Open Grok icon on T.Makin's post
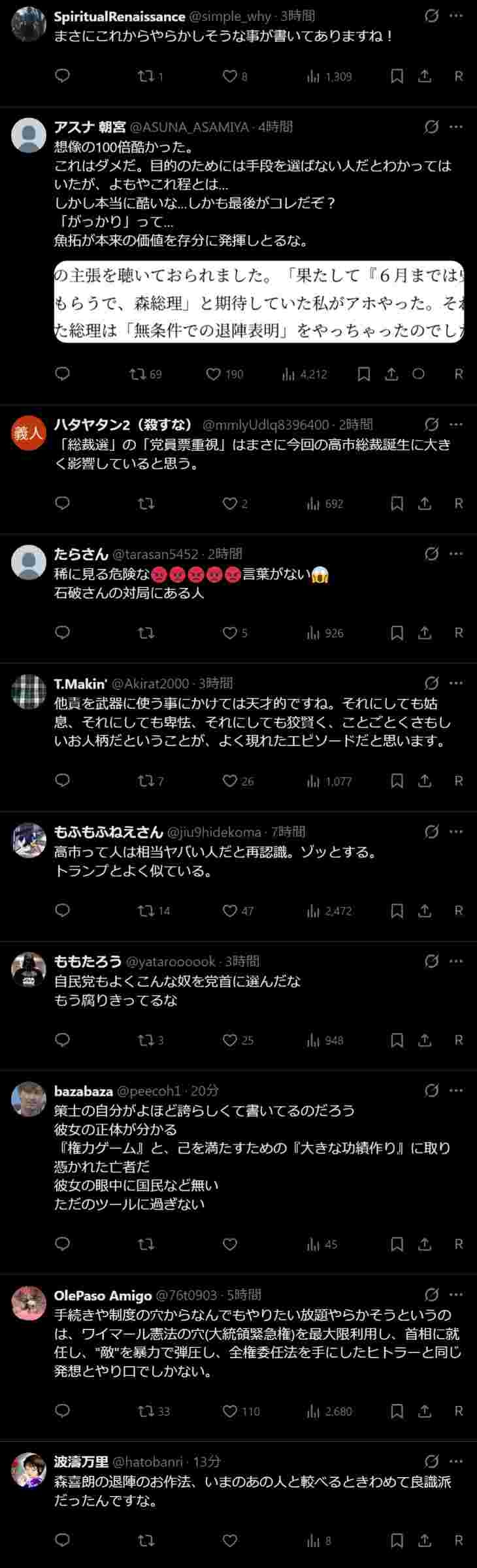The image size is (477, 1568). pyautogui.click(x=431, y=683)
